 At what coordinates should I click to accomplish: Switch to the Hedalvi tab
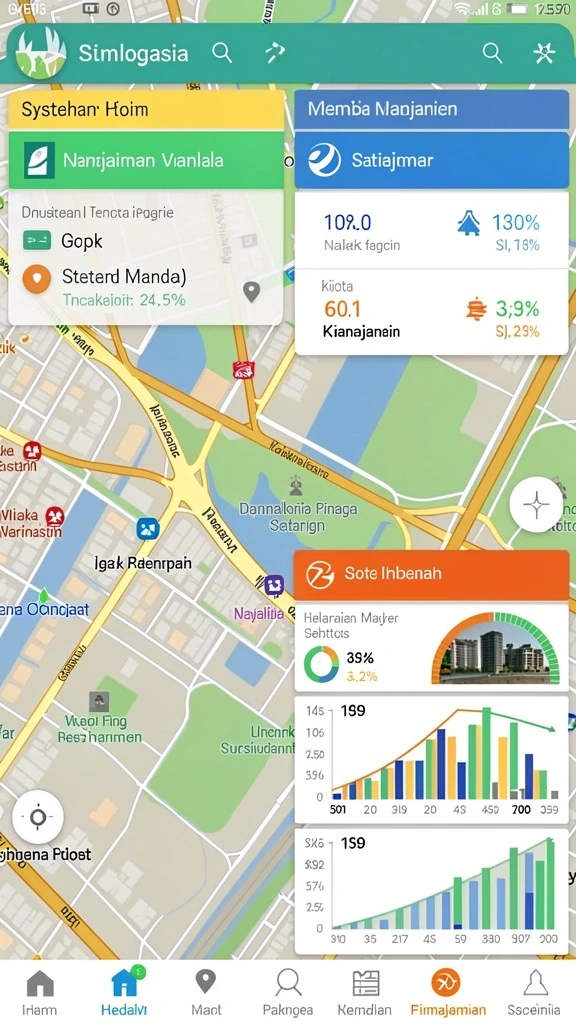[x=124, y=992]
